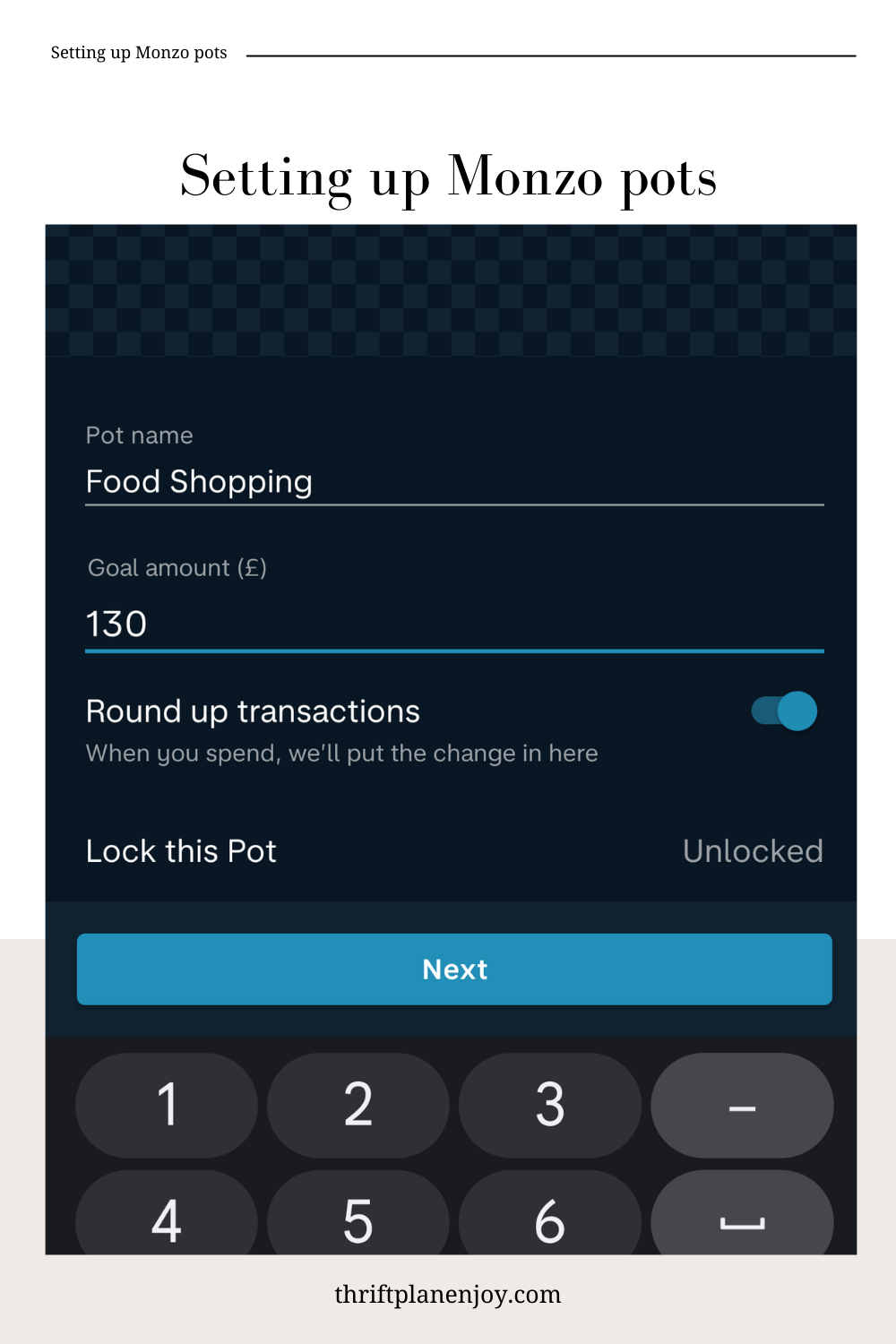The image size is (896, 1344).
Task: Tap keypad digit 4
Action: [167, 1219]
